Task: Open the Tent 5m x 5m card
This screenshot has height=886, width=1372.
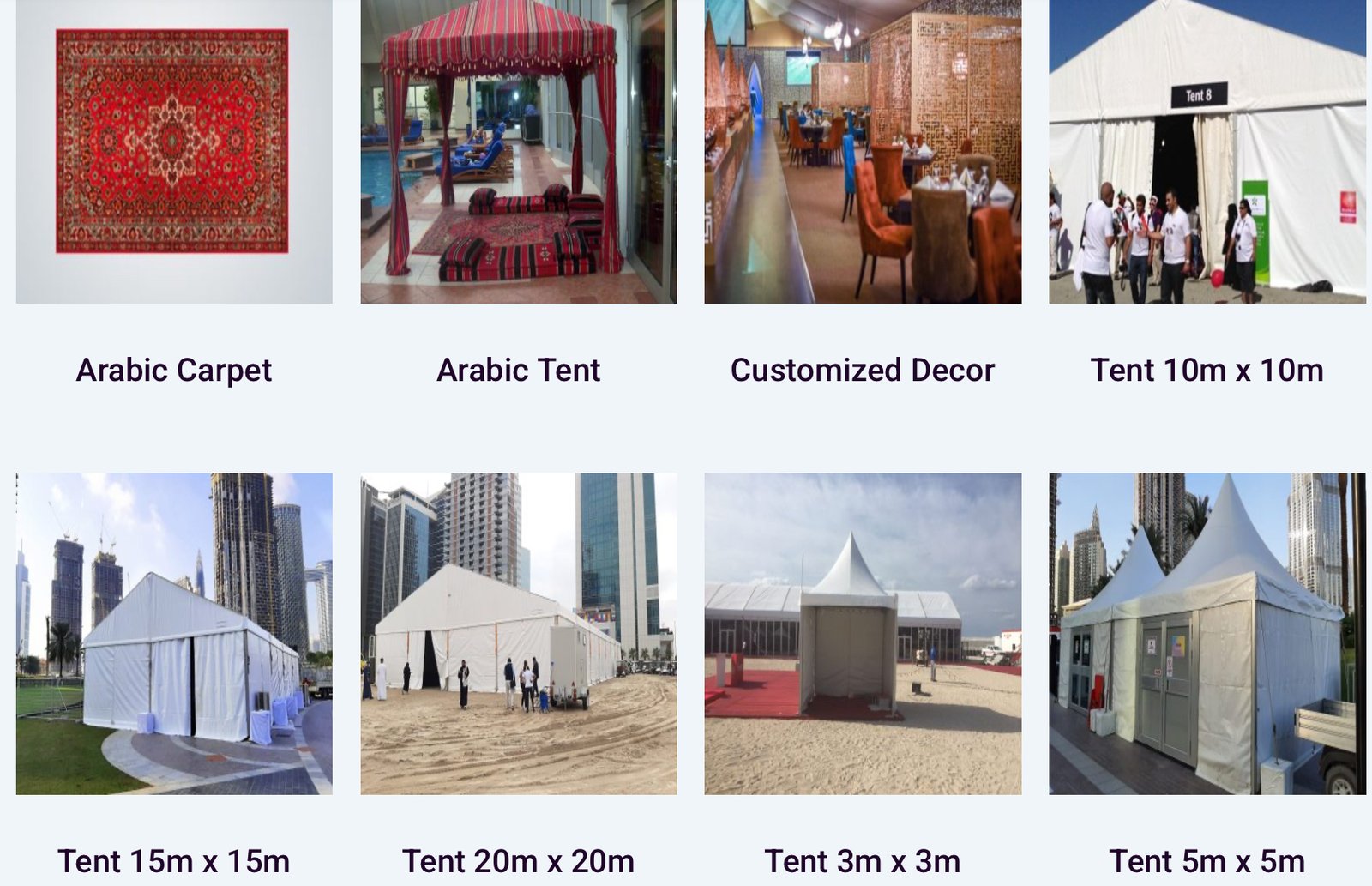Action: click(1207, 633)
